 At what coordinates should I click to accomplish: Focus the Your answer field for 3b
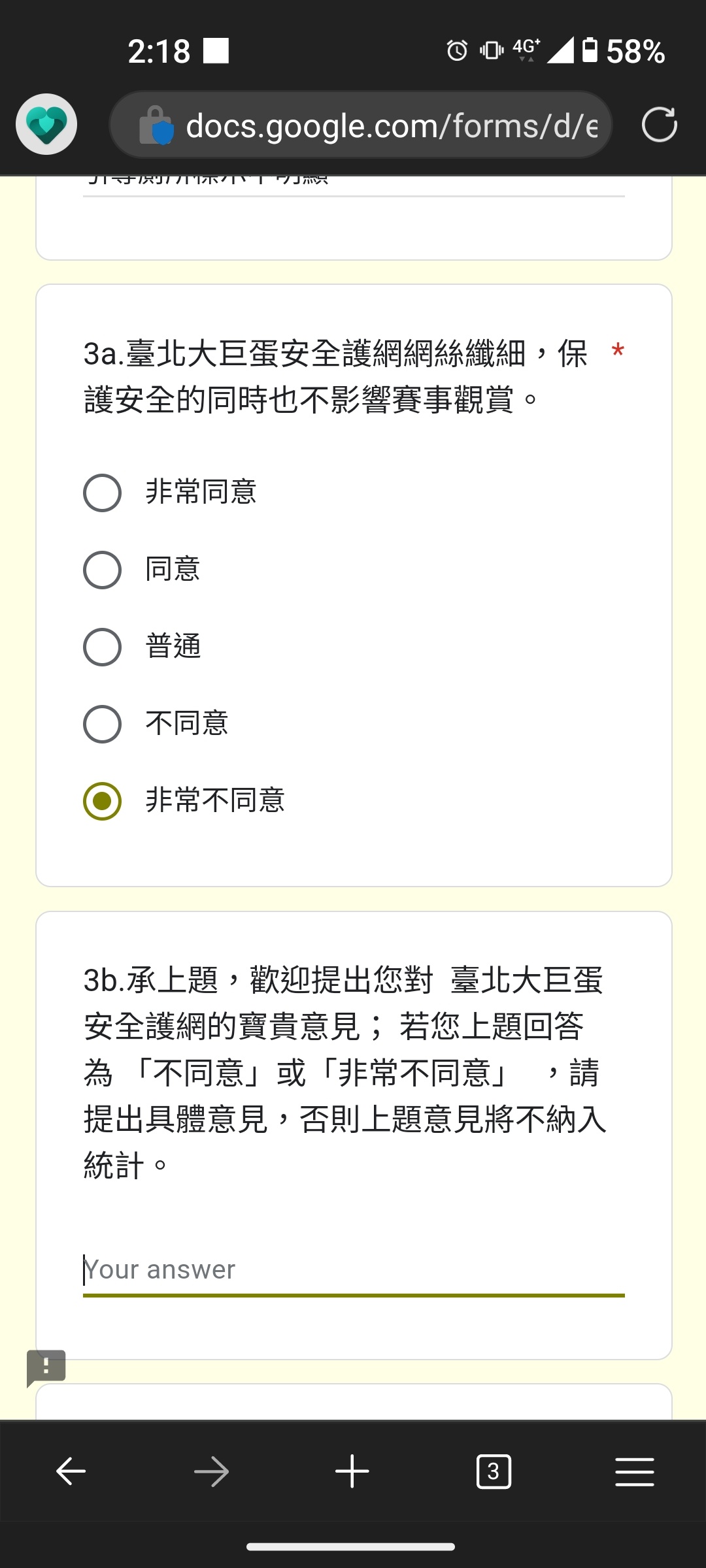[x=354, y=1270]
